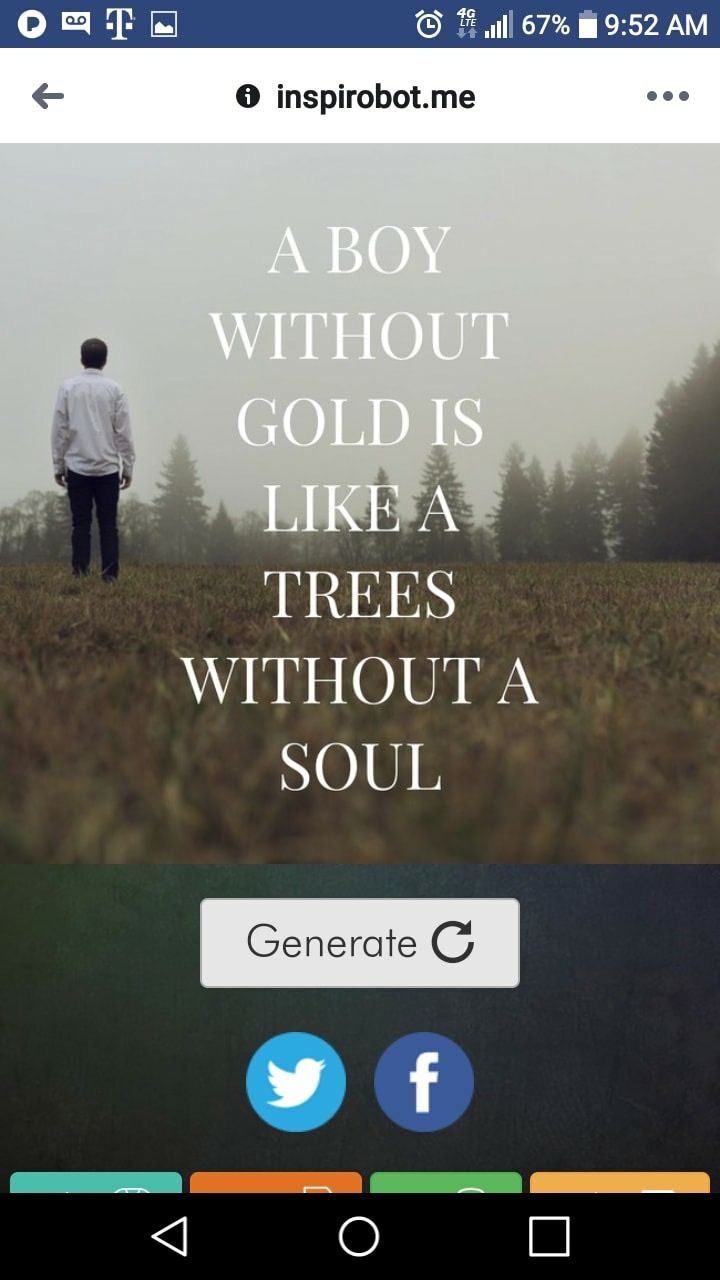Viewport: 720px width, 1280px height.
Task: Share the quote on Twitter
Action: [x=296, y=1082]
